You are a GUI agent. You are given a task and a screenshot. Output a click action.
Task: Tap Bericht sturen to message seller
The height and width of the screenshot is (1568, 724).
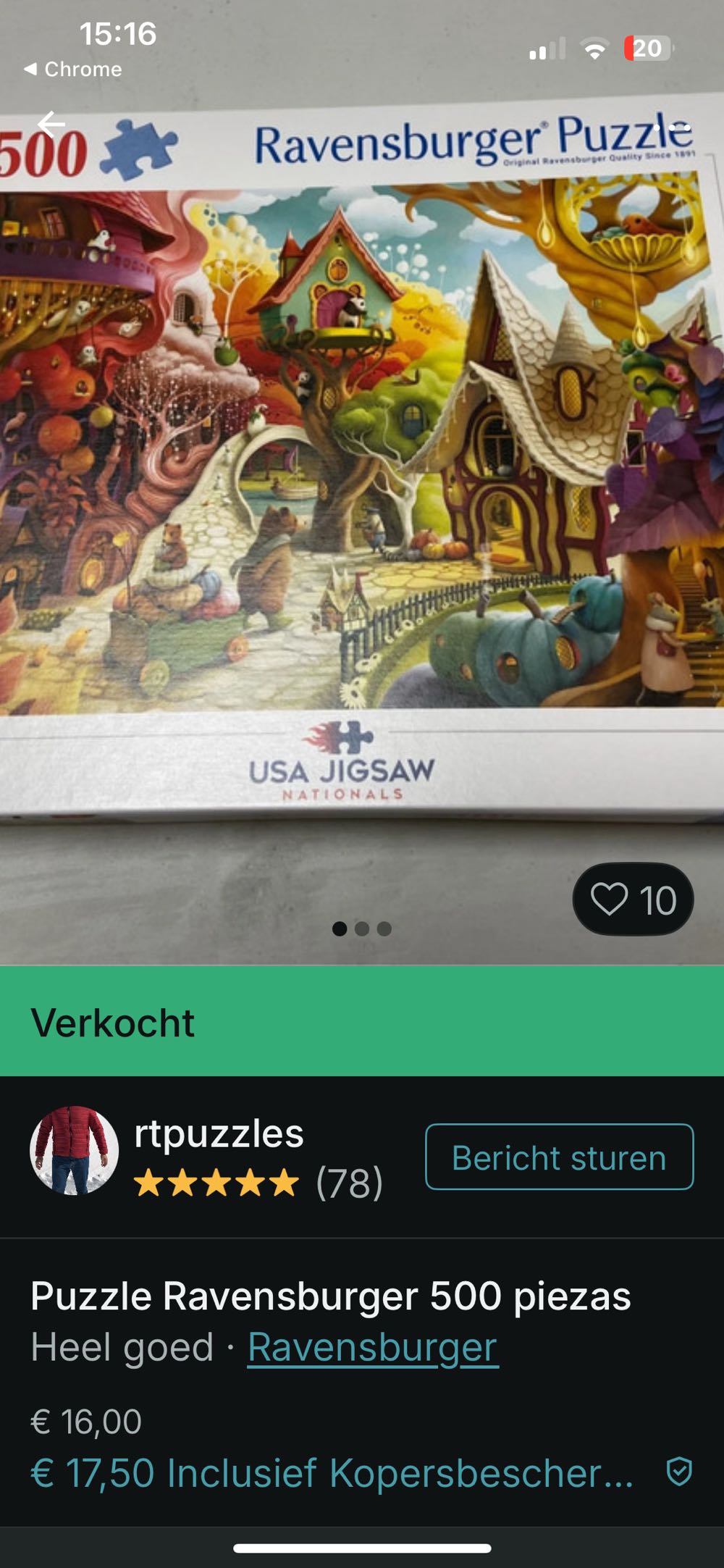pos(559,1157)
